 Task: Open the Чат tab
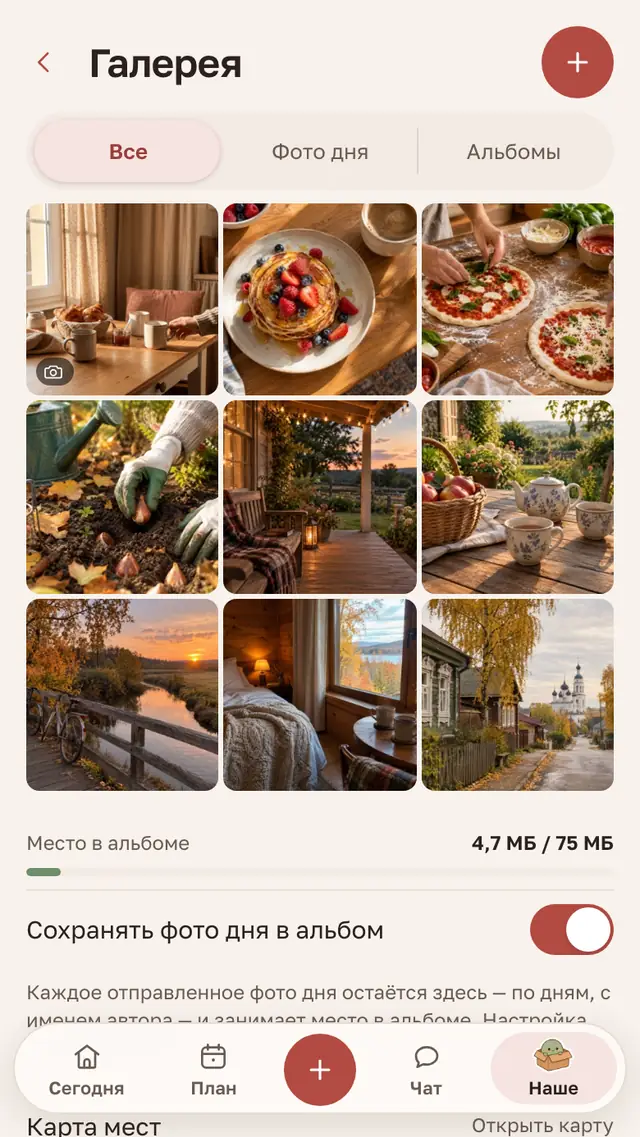coord(426,1070)
